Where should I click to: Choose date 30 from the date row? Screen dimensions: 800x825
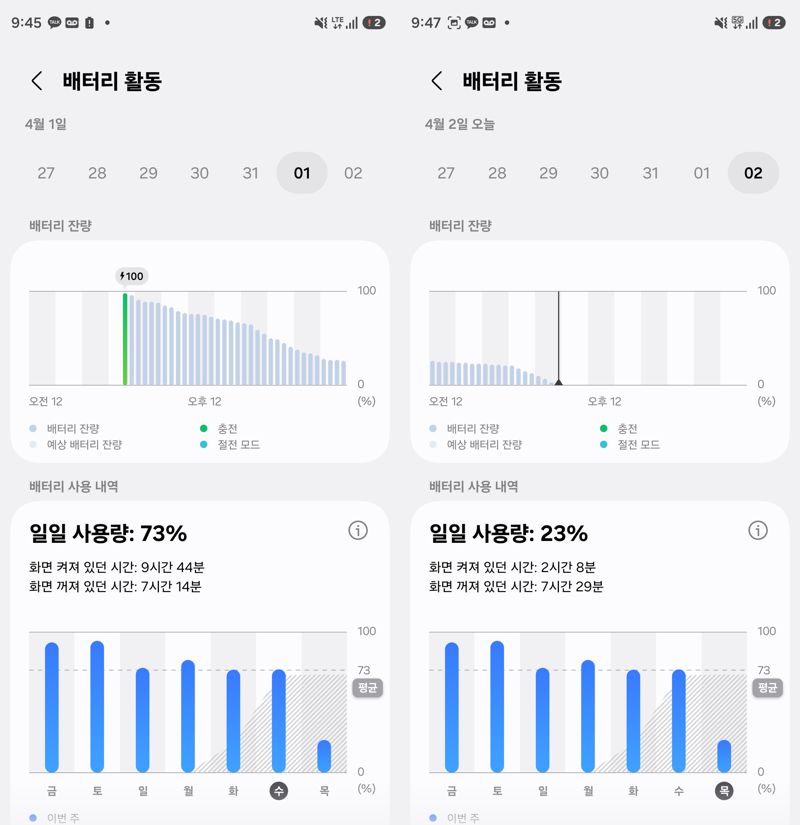pyautogui.click(x=199, y=173)
